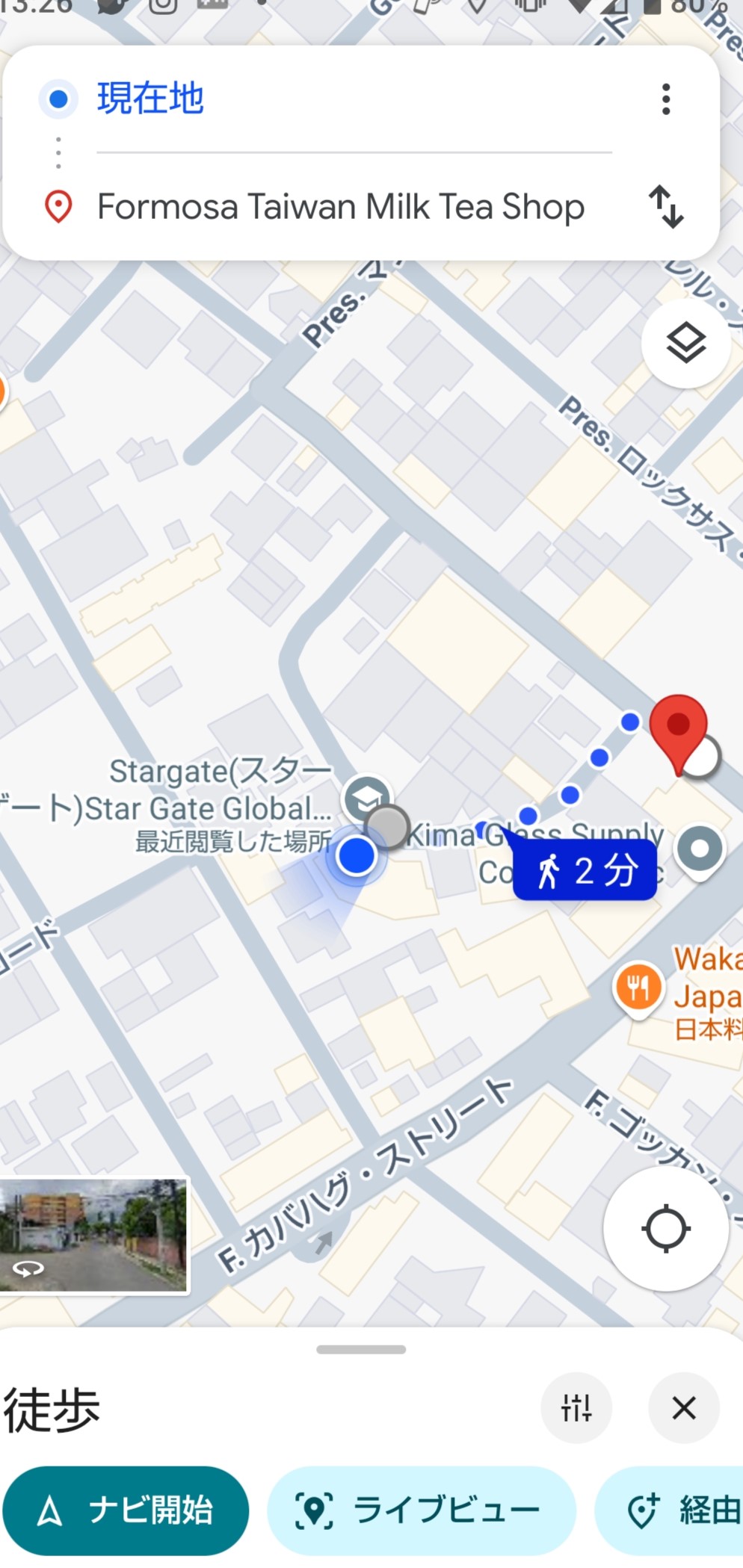Open the three-dot overflow menu
The width and height of the screenshot is (743, 1568).
point(665,99)
